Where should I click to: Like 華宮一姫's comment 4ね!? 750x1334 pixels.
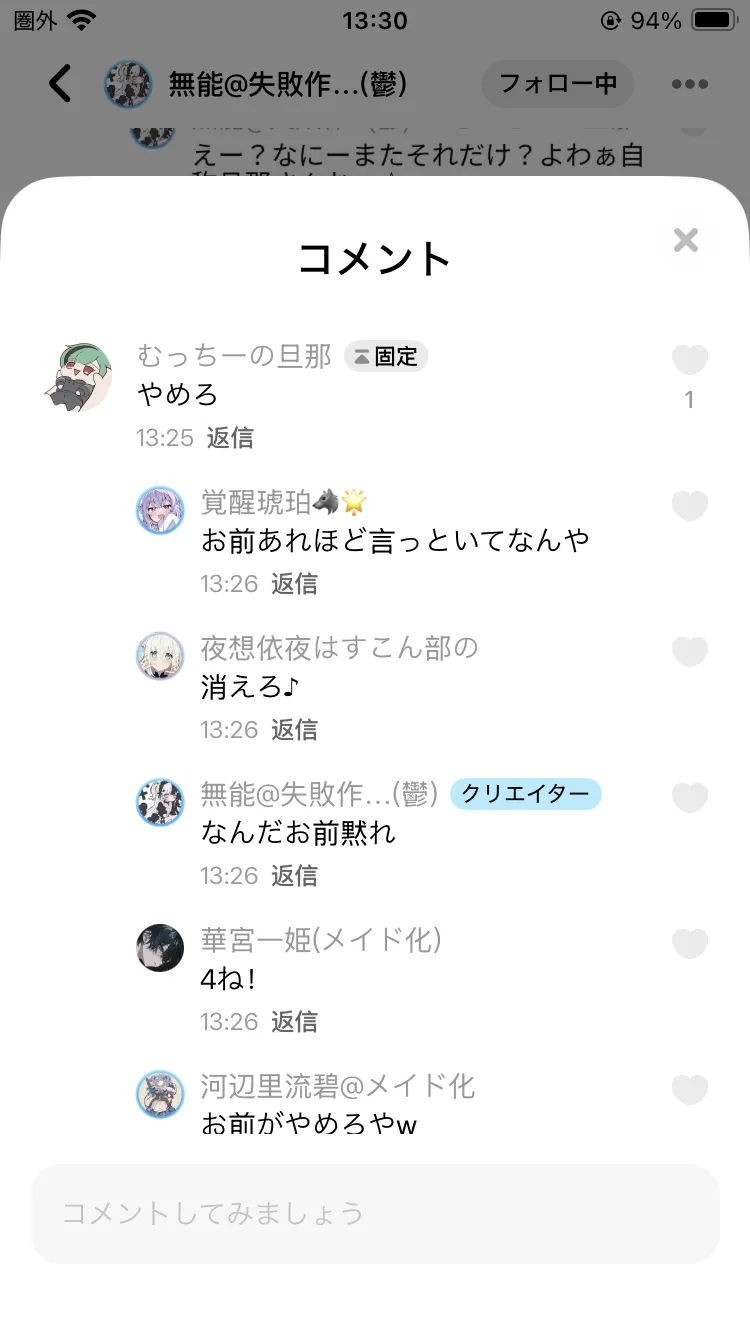tap(689, 944)
